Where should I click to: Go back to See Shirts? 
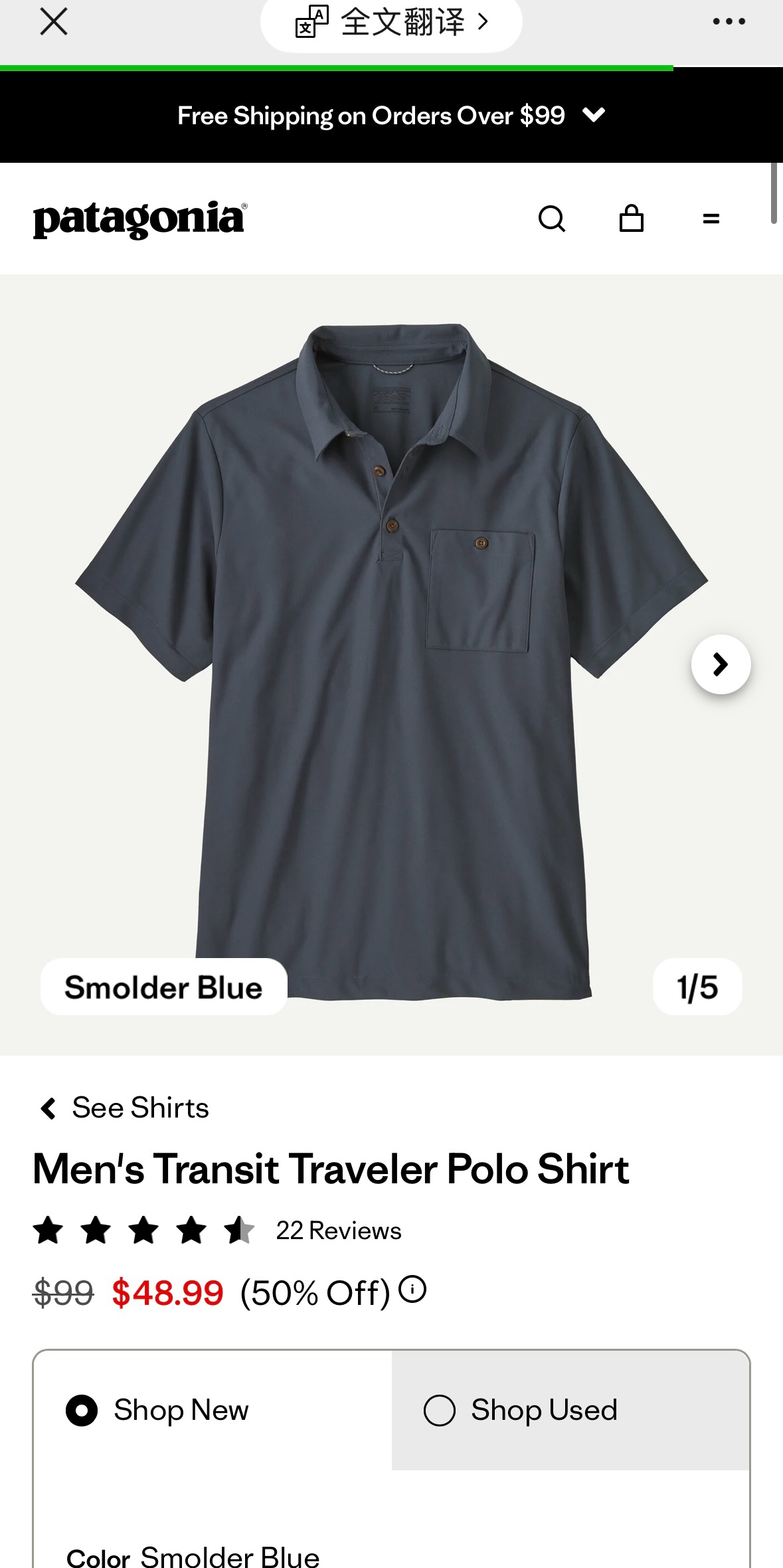[125, 1108]
